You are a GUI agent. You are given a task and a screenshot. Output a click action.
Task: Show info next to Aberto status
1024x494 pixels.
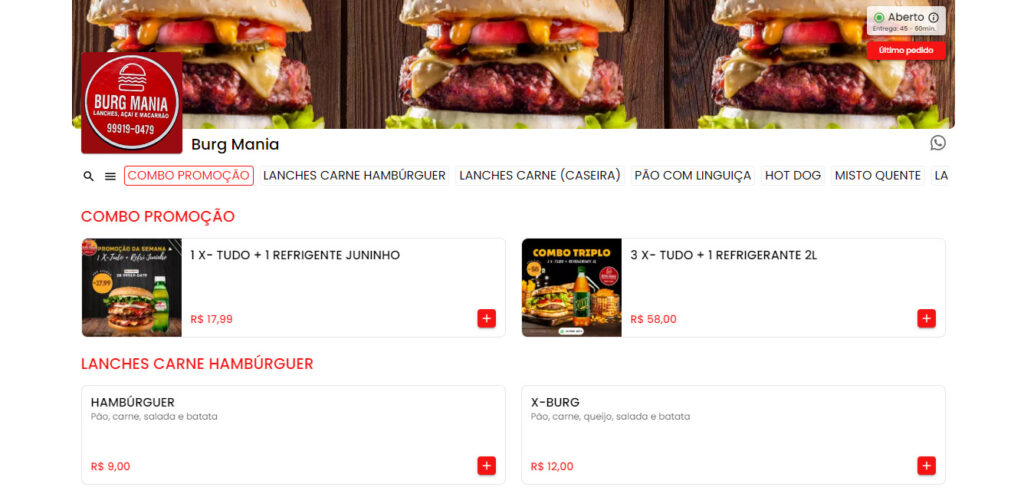[x=934, y=18]
